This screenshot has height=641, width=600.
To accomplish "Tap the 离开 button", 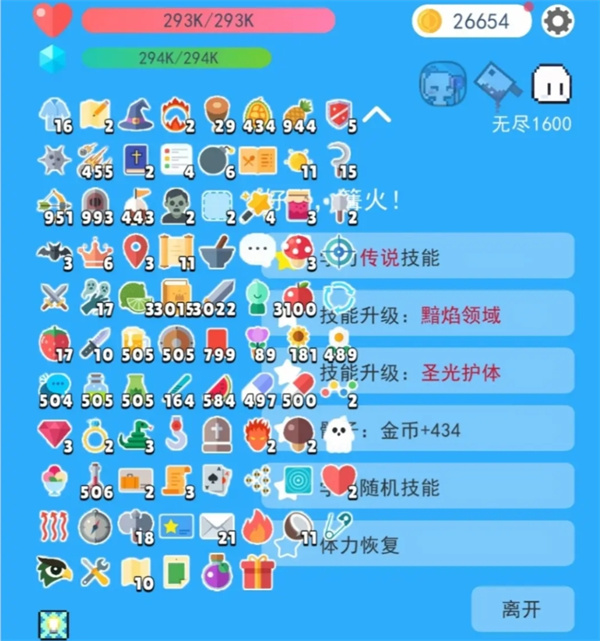I will (x=523, y=609).
